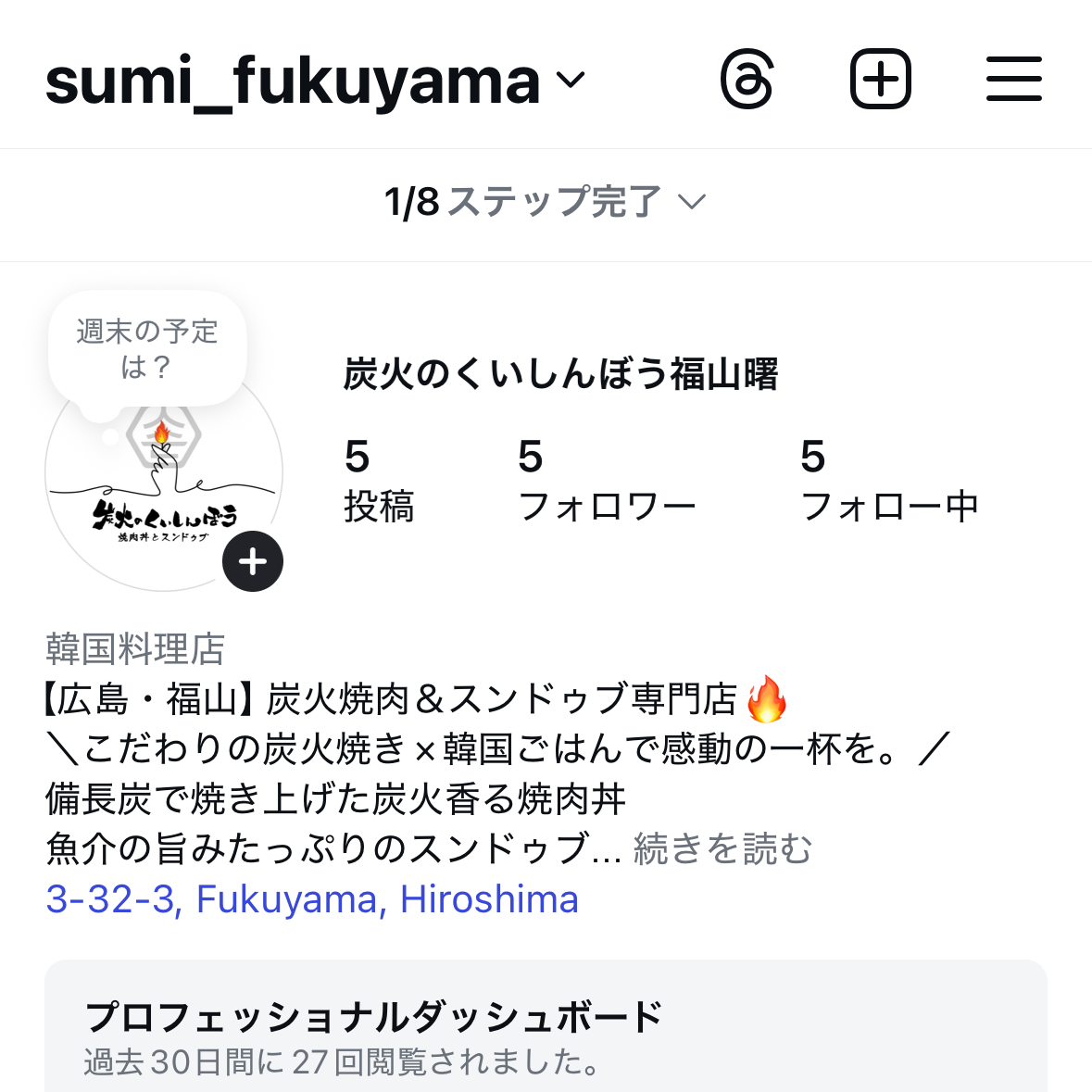1092x1092 pixels.
Task: Add a story via profile picture plus
Action: click(253, 562)
